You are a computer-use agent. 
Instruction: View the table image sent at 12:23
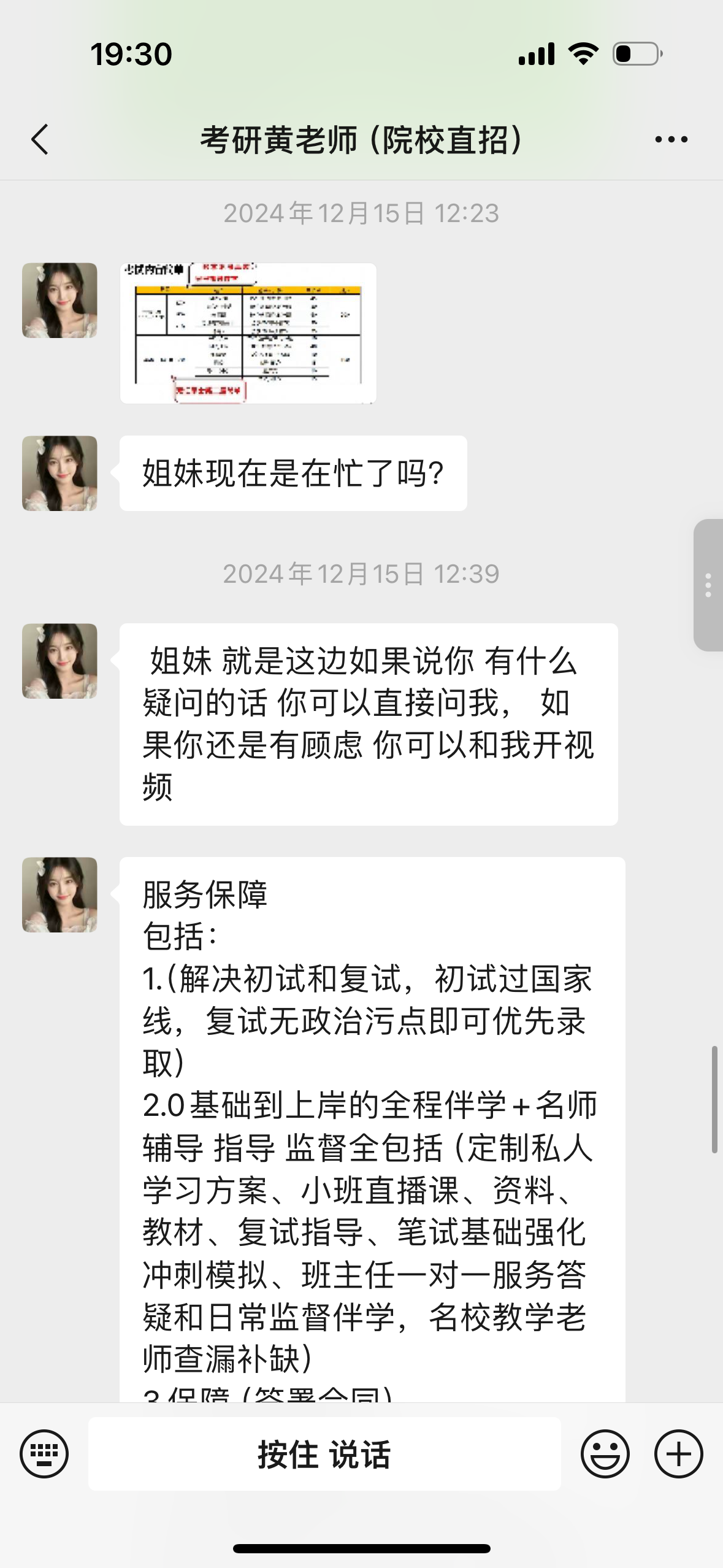(x=248, y=333)
